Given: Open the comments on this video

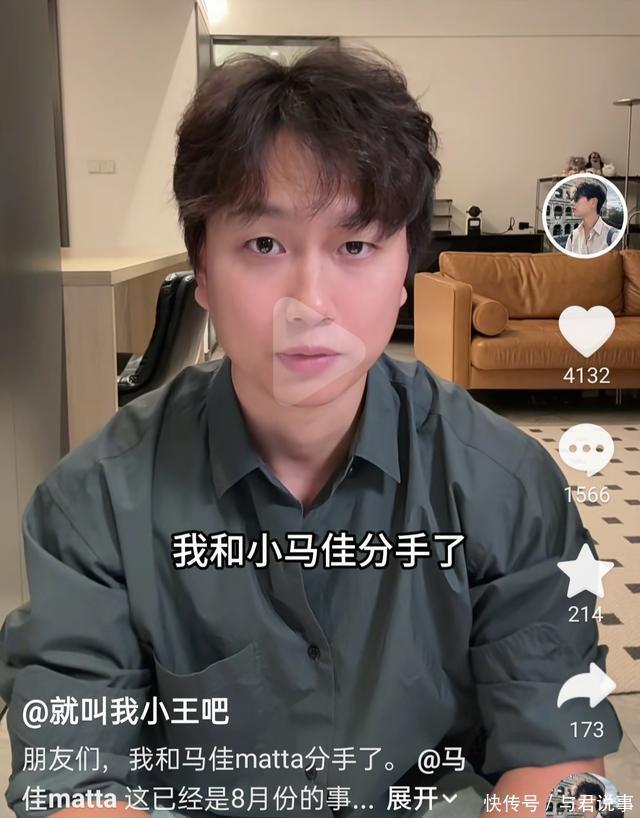Looking at the screenshot, I should point(585,450).
